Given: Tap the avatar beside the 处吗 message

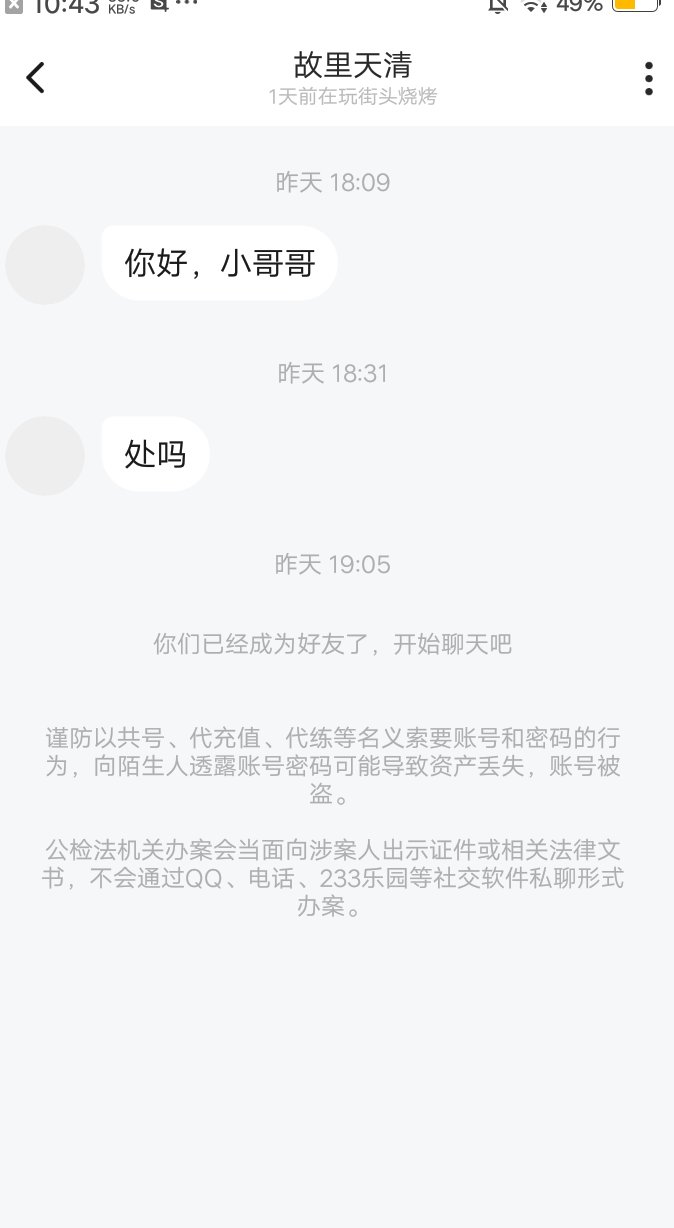Looking at the screenshot, I should [45, 456].
